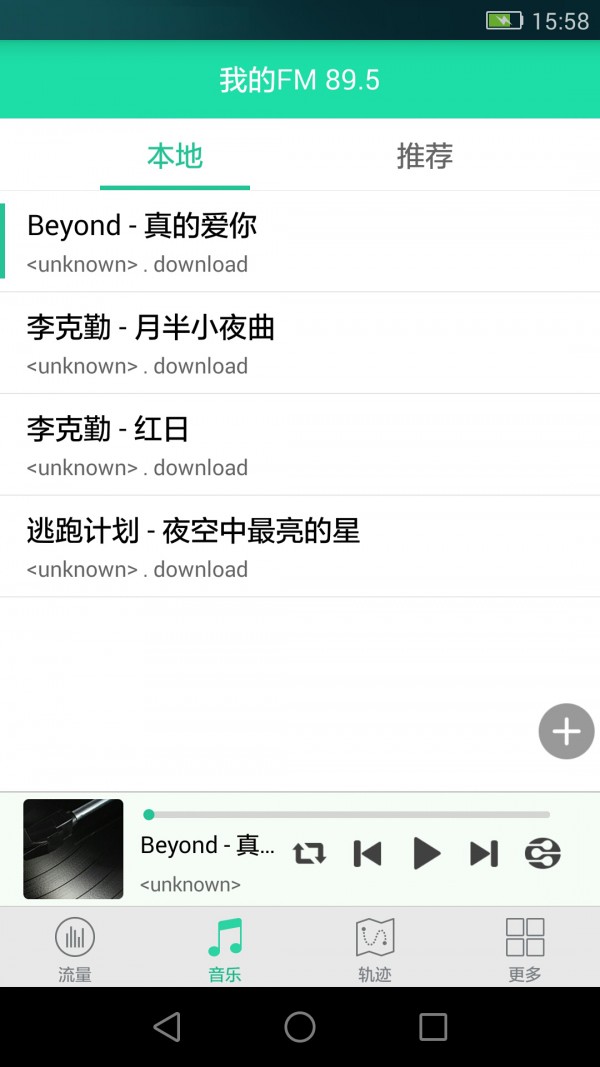Start playback with the play button
This screenshot has height=1067, width=600.
(x=426, y=853)
